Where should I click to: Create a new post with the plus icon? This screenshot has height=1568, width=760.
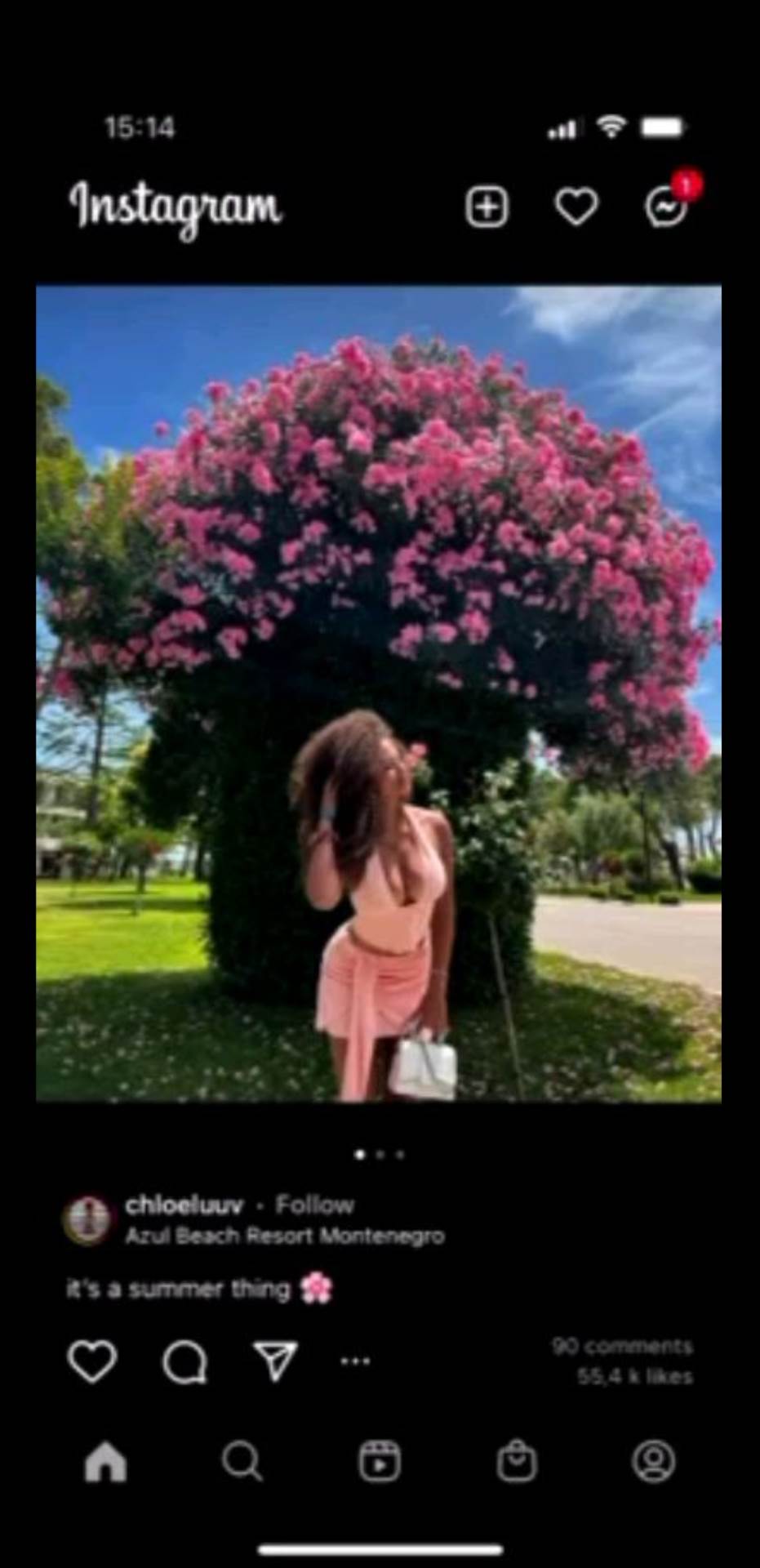coord(487,207)
